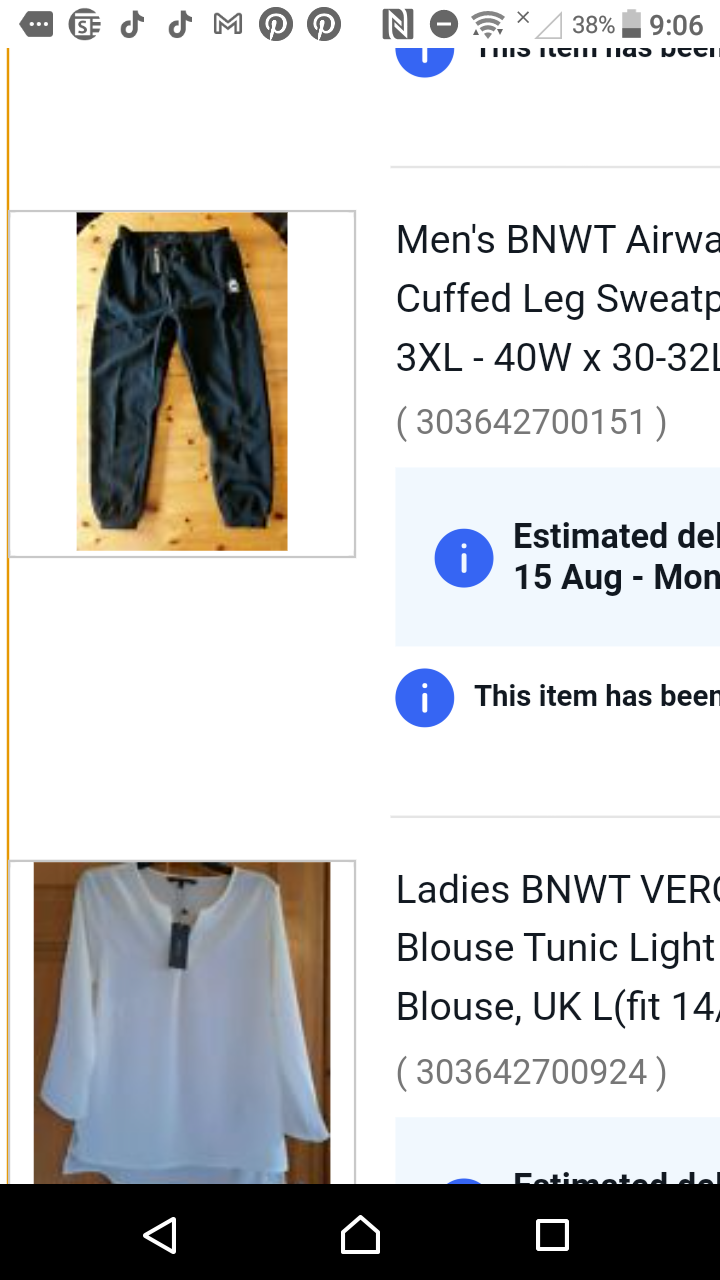
Task: Open the Men's BNWT sweatpants product image
Action: [x=182, y=382]
